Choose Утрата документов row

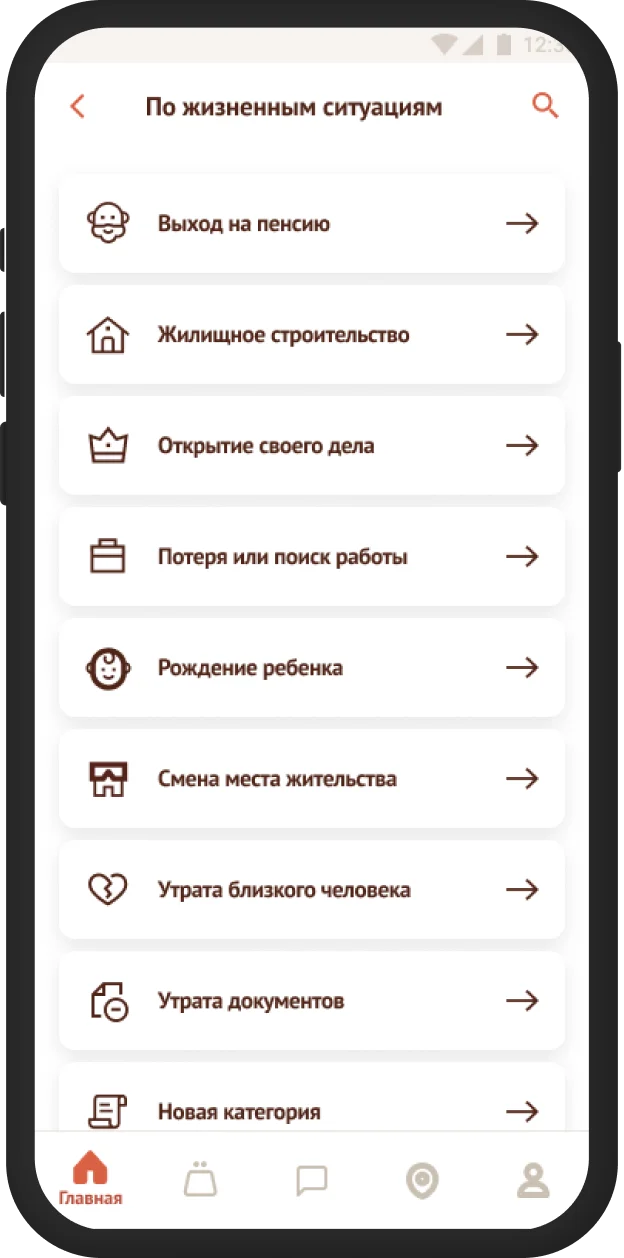tap(312, 1001)
